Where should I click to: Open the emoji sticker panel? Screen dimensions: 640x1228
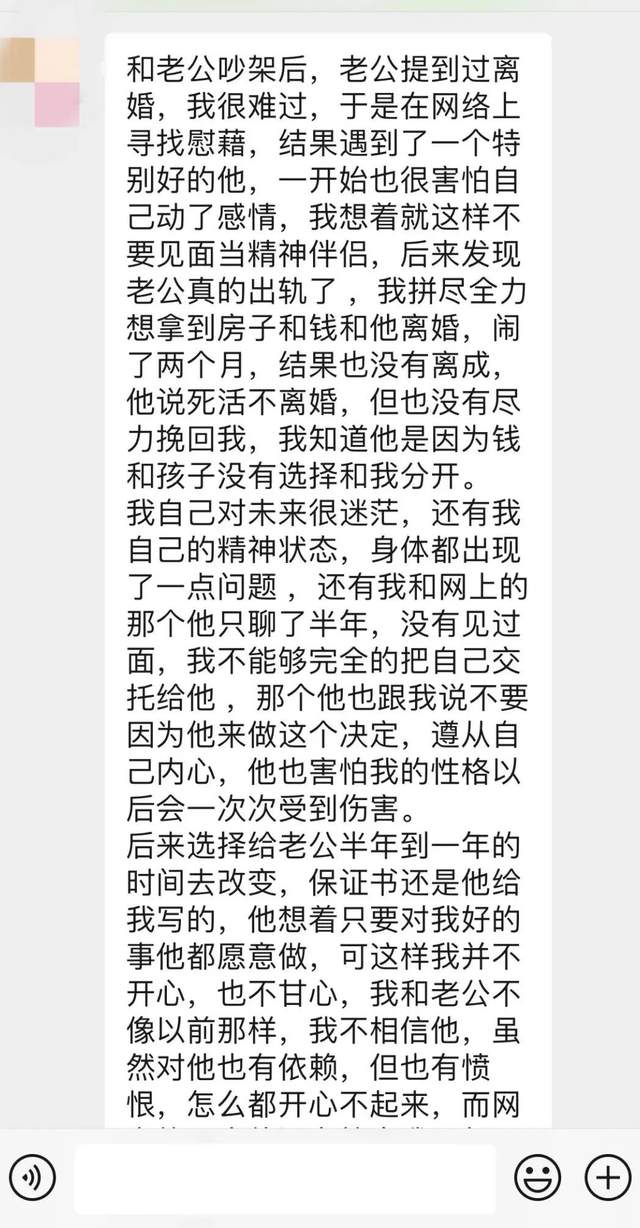(538, 1178)
